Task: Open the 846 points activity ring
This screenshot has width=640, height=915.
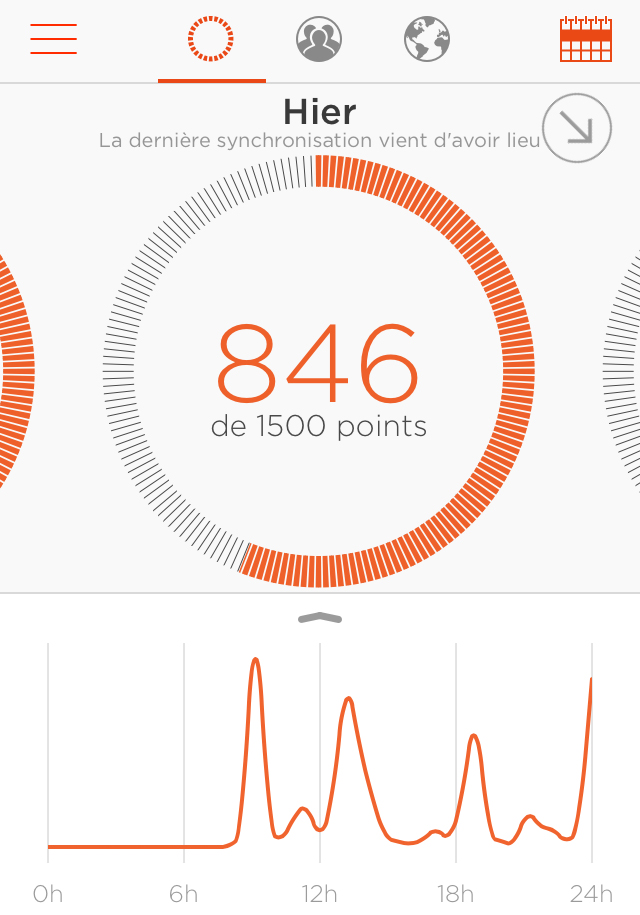Action: pos(318,370)
